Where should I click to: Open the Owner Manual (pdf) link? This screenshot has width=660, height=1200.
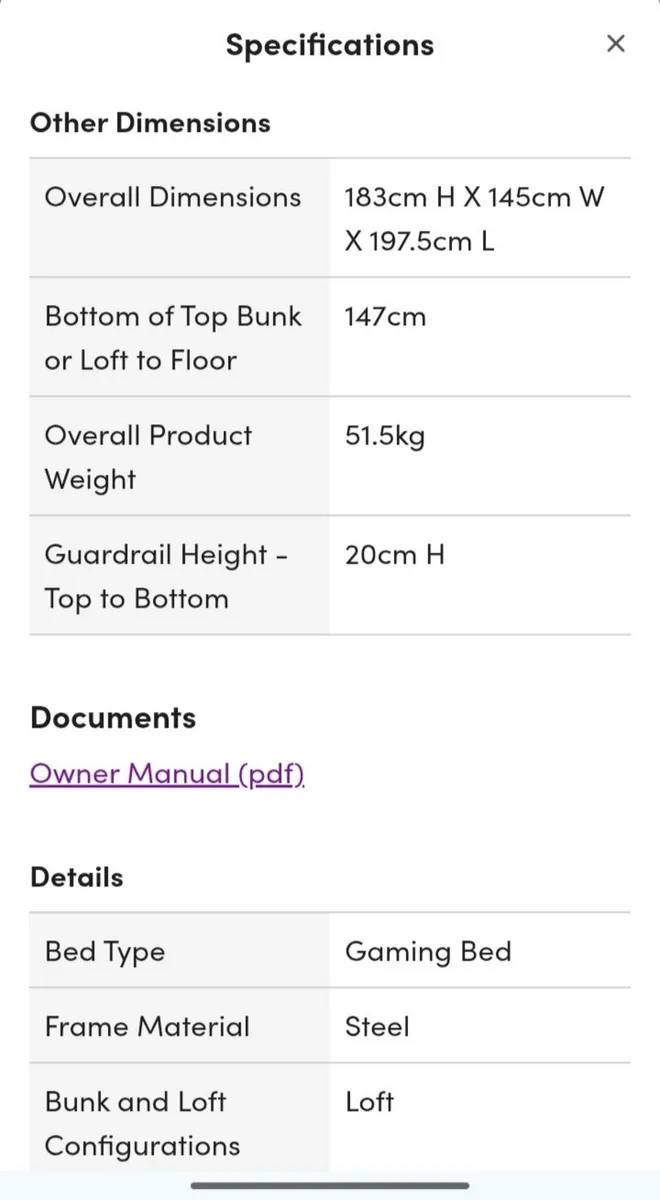(167, 773)
